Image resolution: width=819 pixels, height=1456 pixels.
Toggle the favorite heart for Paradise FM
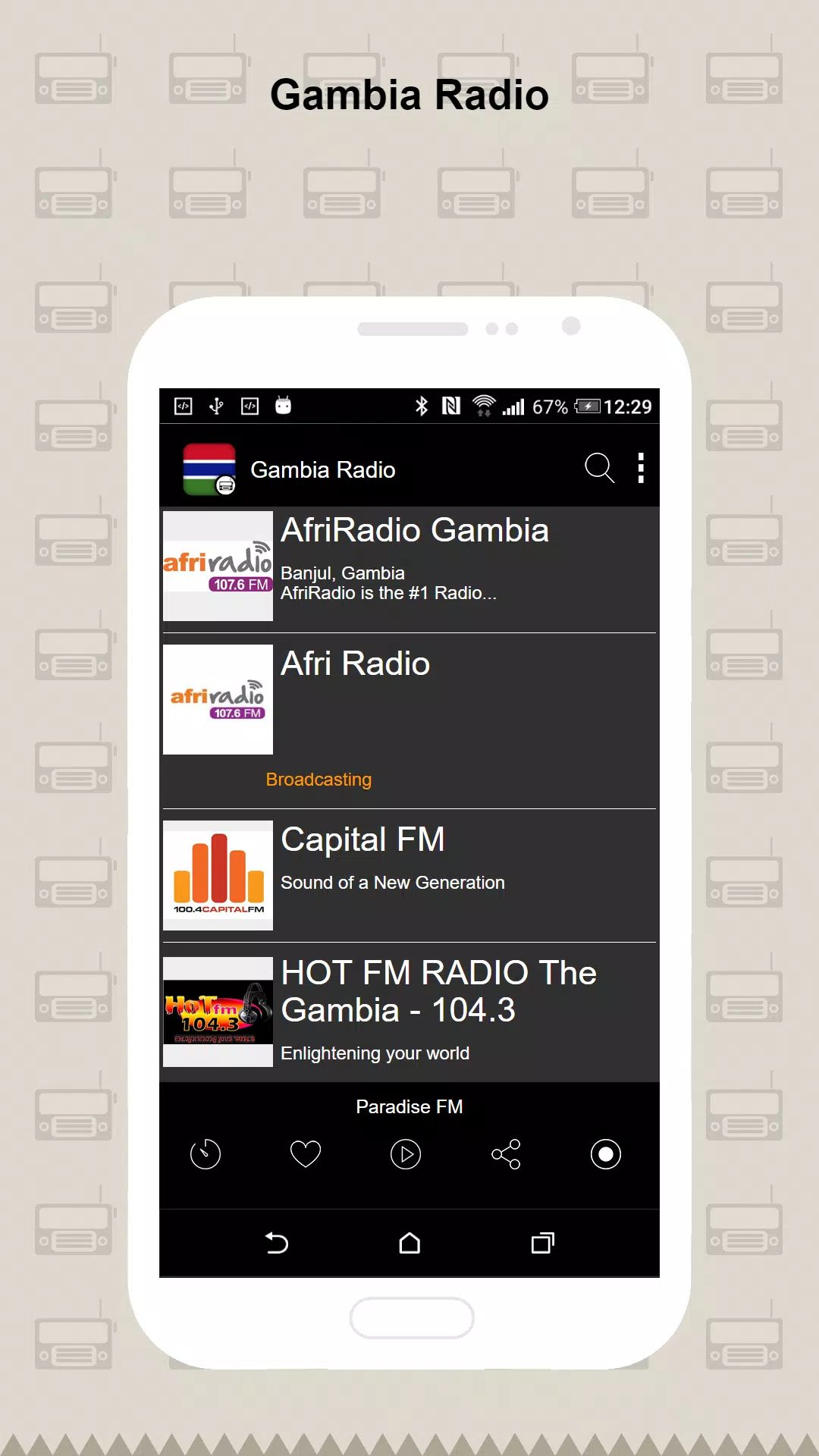point(306,1153)
